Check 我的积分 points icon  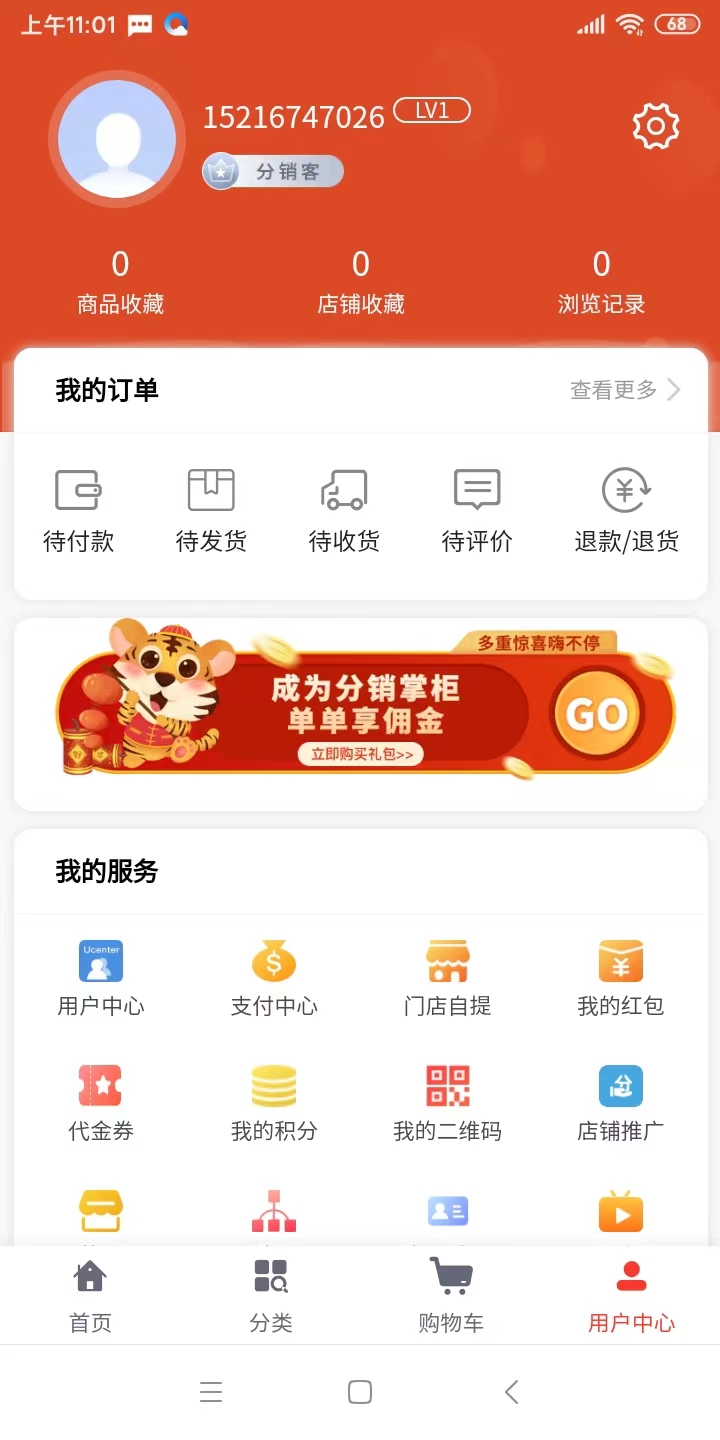(x=273, y=1100)
